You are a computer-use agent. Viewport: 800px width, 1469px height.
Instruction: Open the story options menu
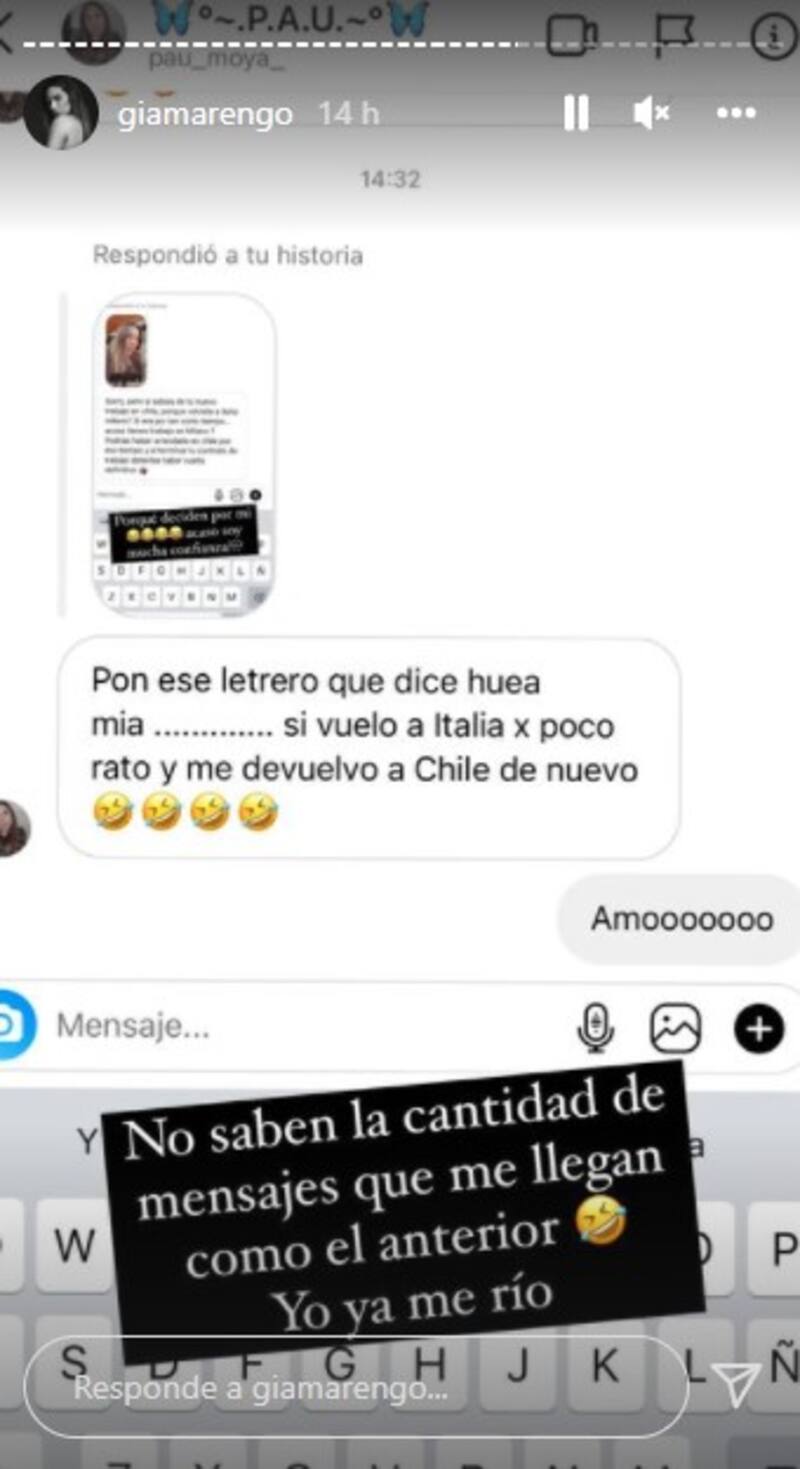737,114
